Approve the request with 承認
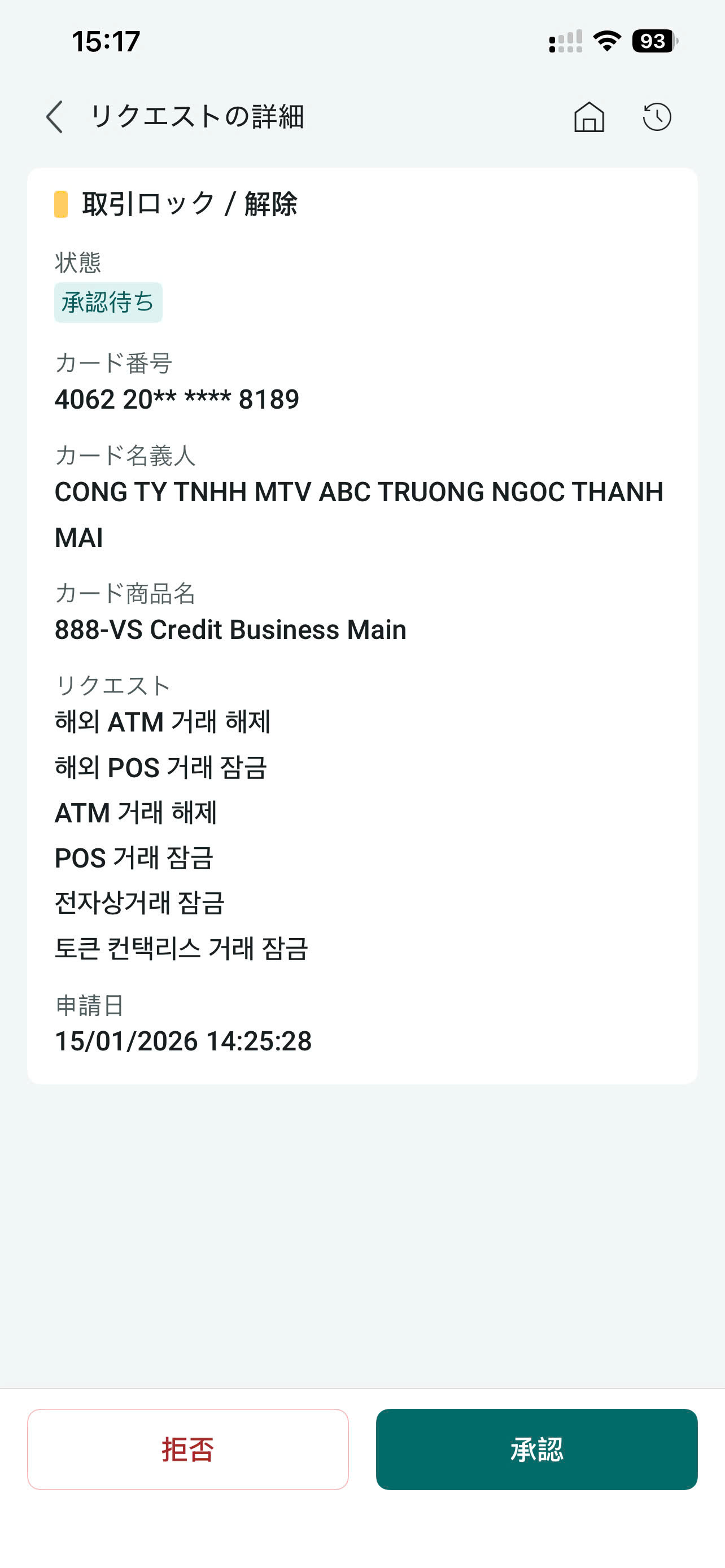 click(536, 1449)
